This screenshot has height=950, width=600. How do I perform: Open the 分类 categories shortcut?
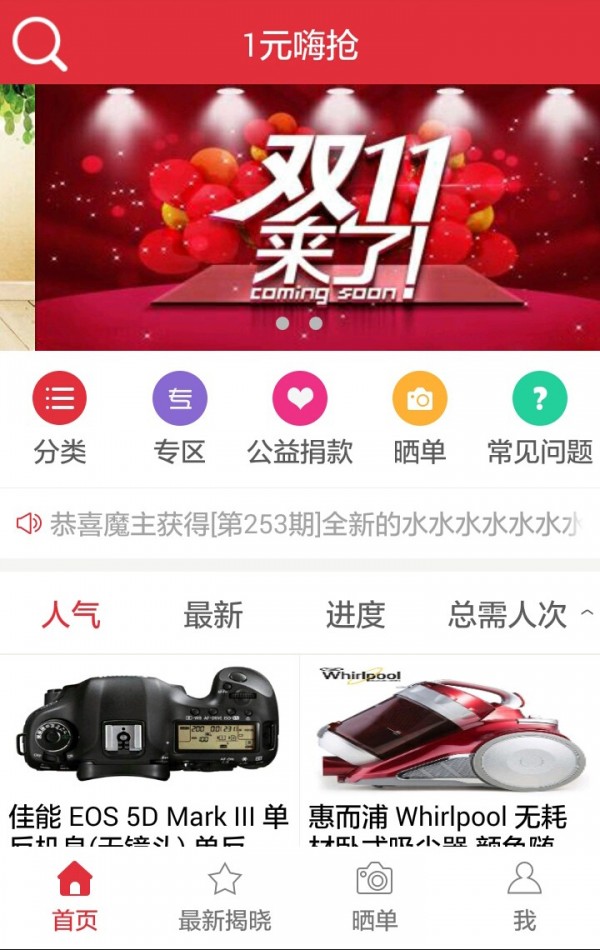[x=60, y=419]
